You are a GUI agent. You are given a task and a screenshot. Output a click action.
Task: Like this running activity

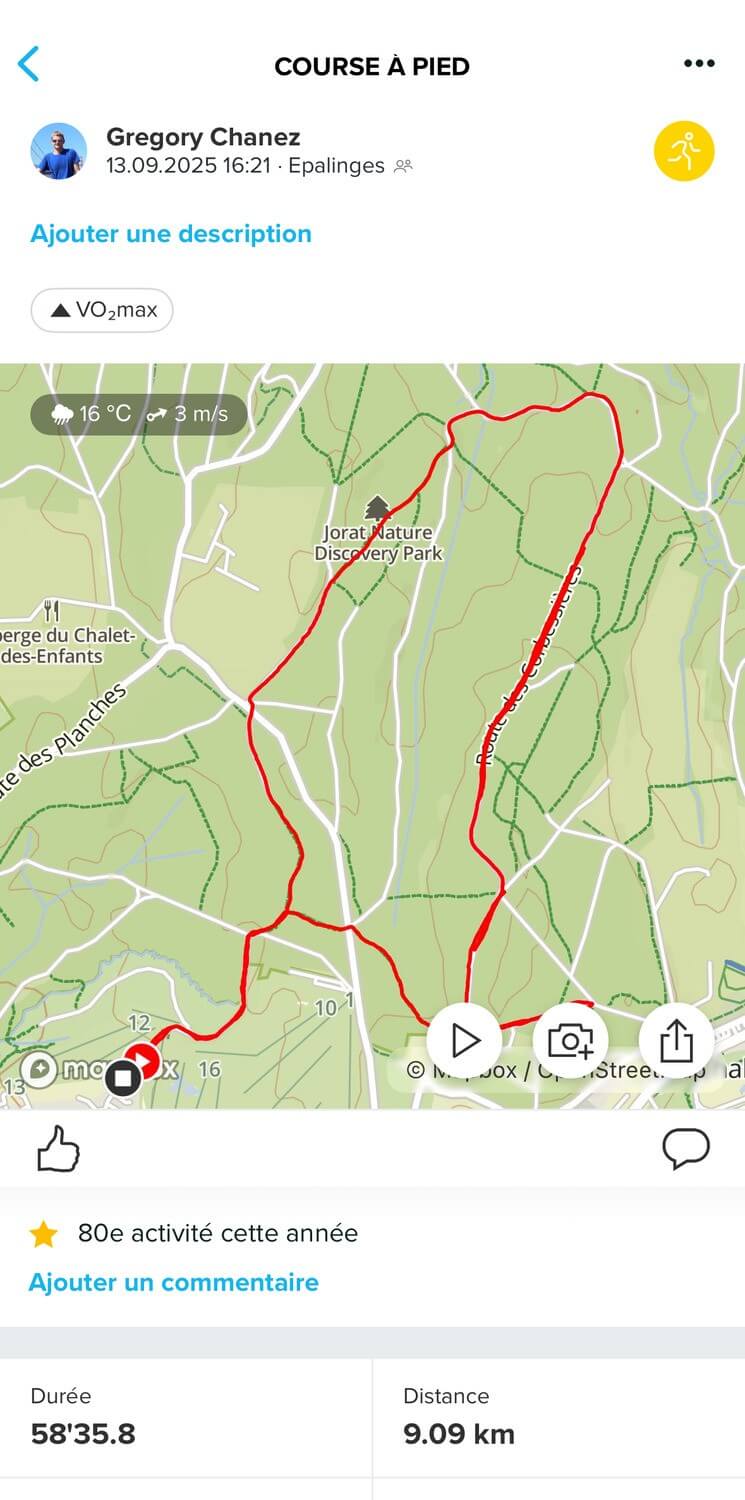click(x=58, y=1149)
